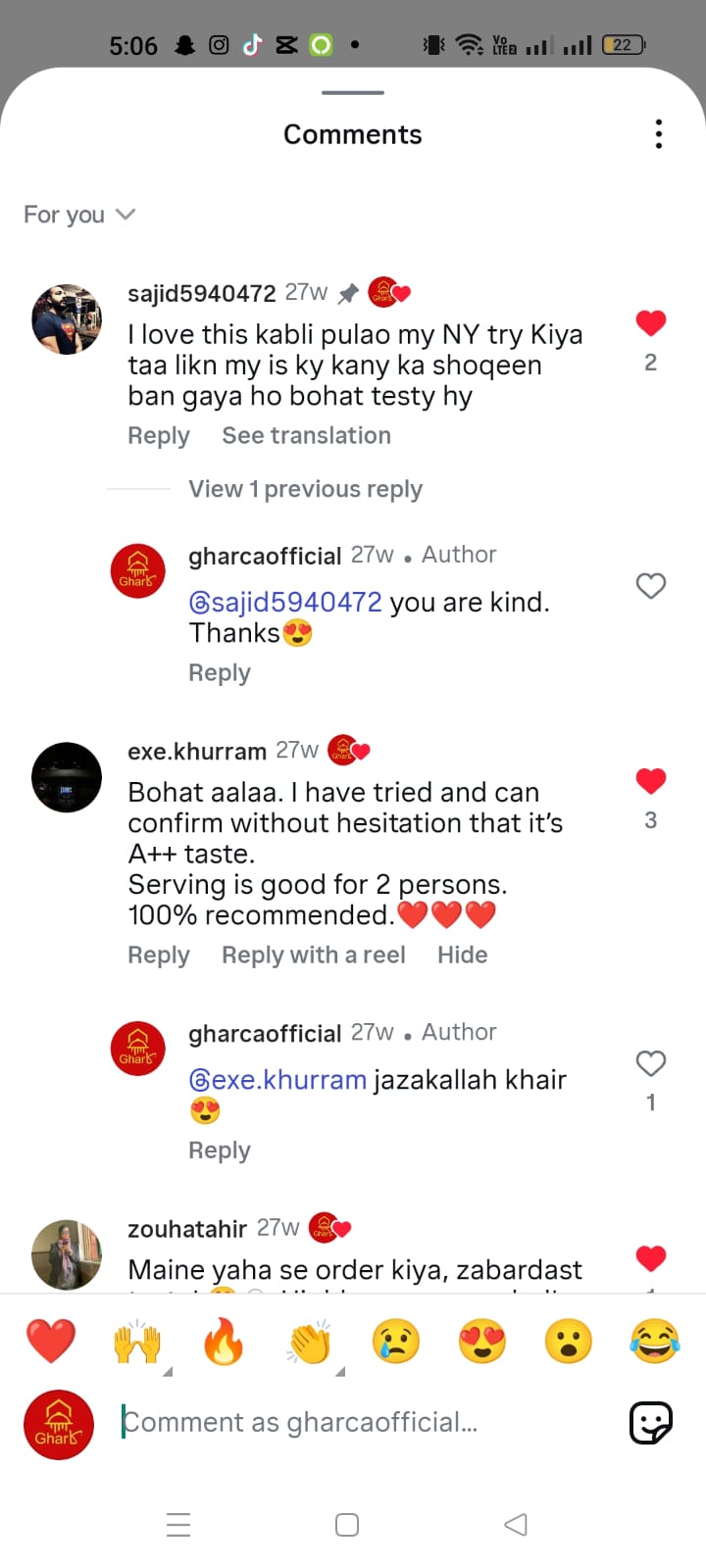Expand View 1 previous reply
Screen dimensions: 706x1568
coord(305,489)
